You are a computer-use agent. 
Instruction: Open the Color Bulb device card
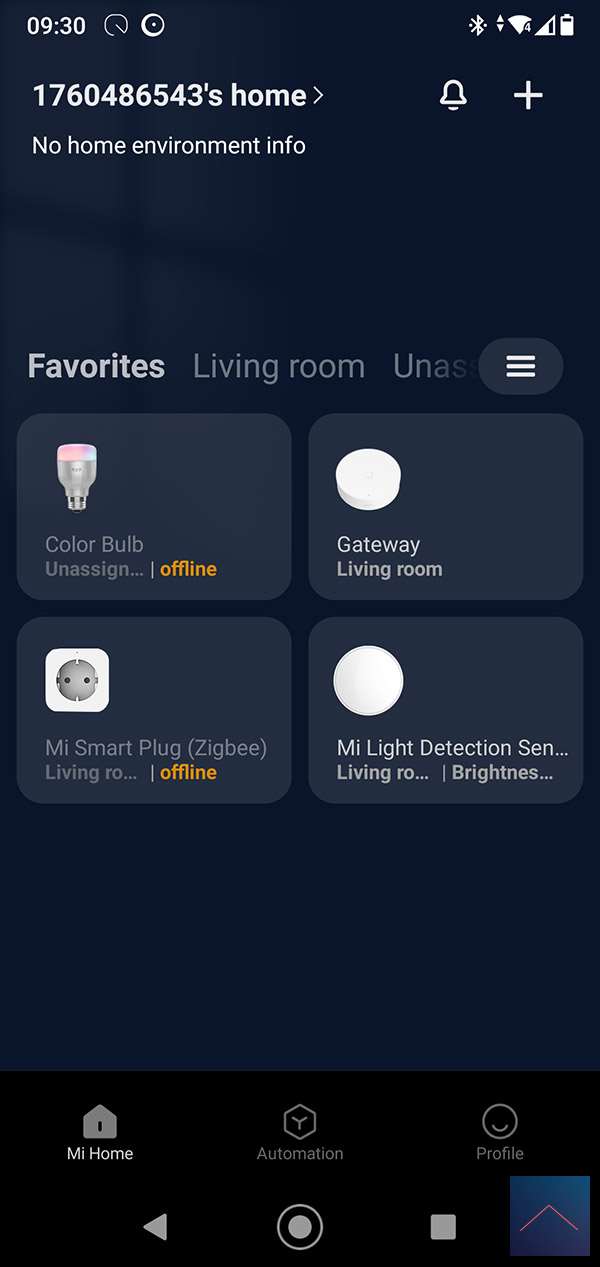tap(154, 507)
